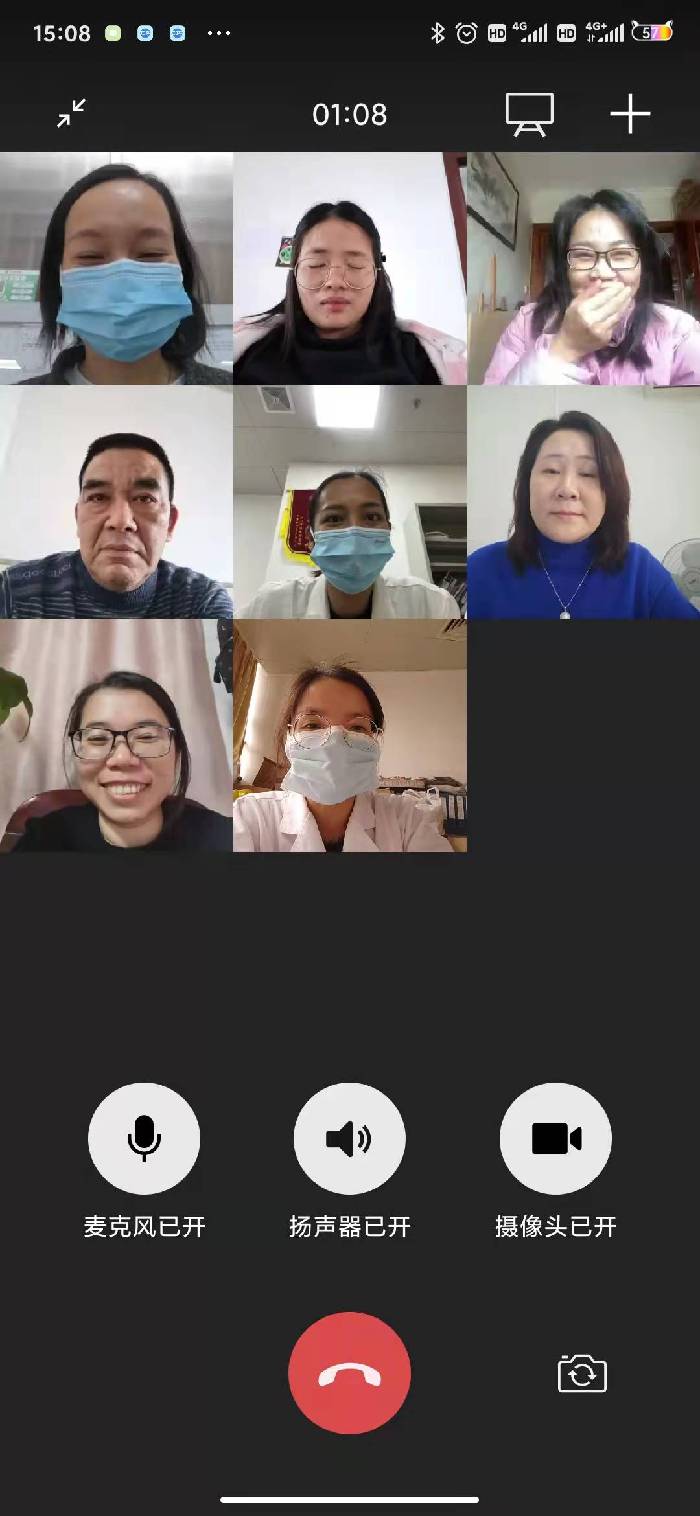Enlarge the woman in blue sweater's video
This screenshot has height=1516, width=700.
tap(583, 502)
